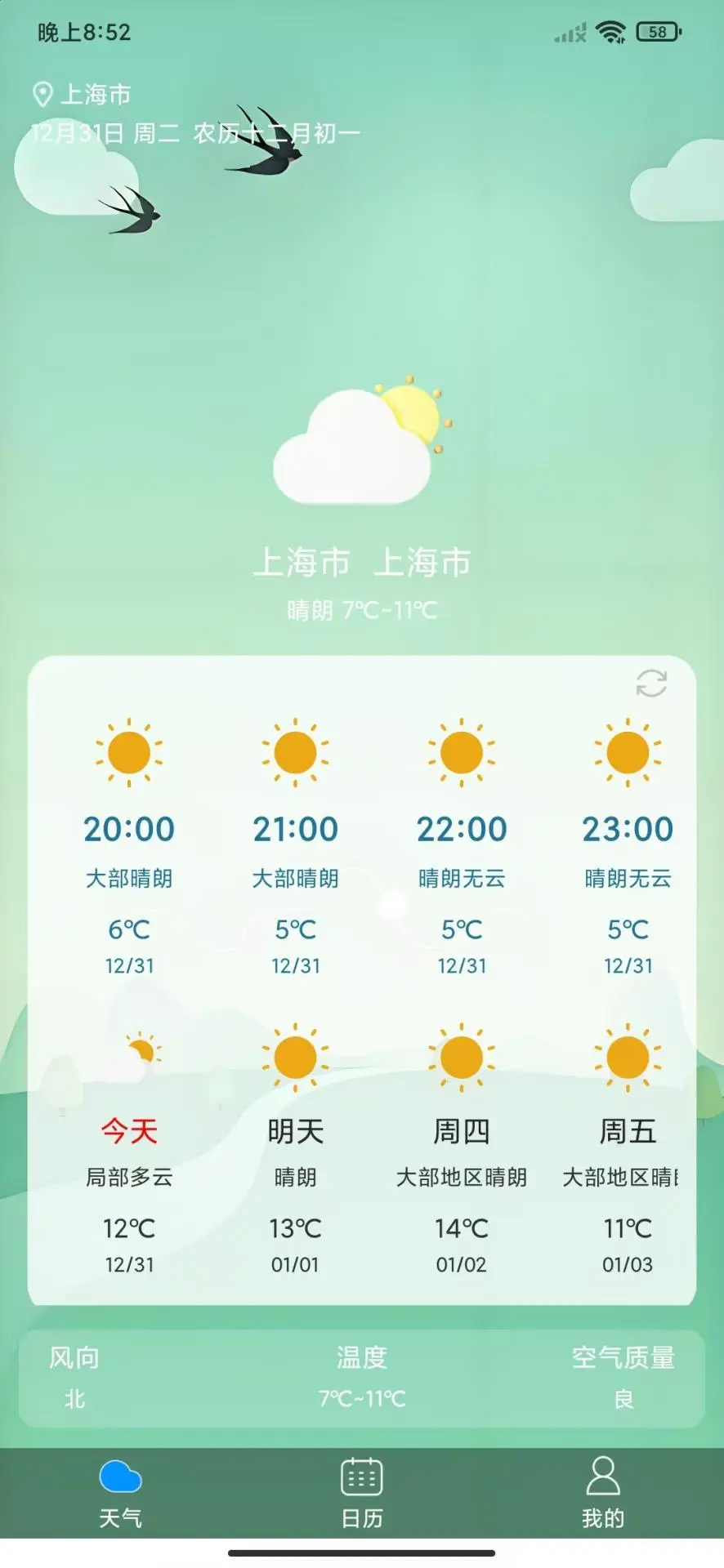Select the 天气 tab
The height and width of the screenshot is (1568, 724).
(x=119, y=1494)
